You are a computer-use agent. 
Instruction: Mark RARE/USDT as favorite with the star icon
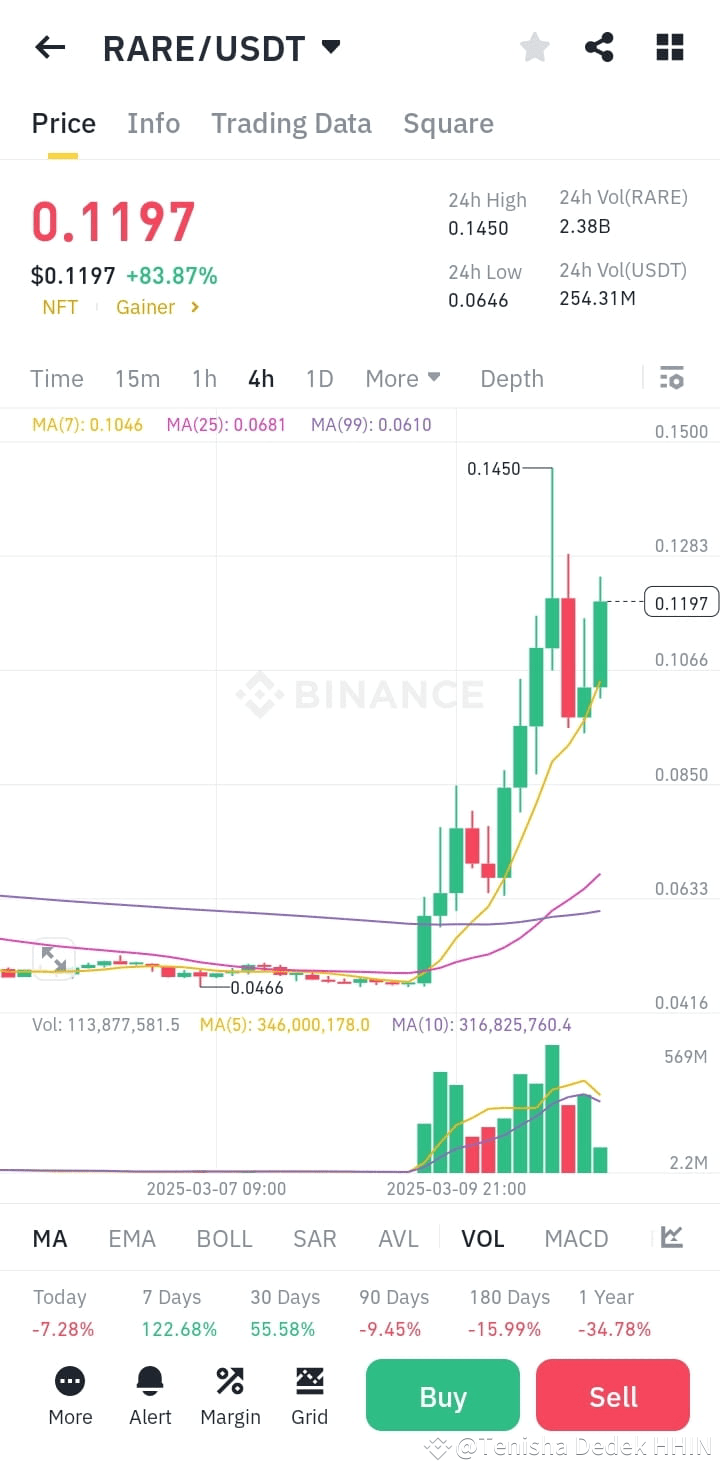[534, 47]
